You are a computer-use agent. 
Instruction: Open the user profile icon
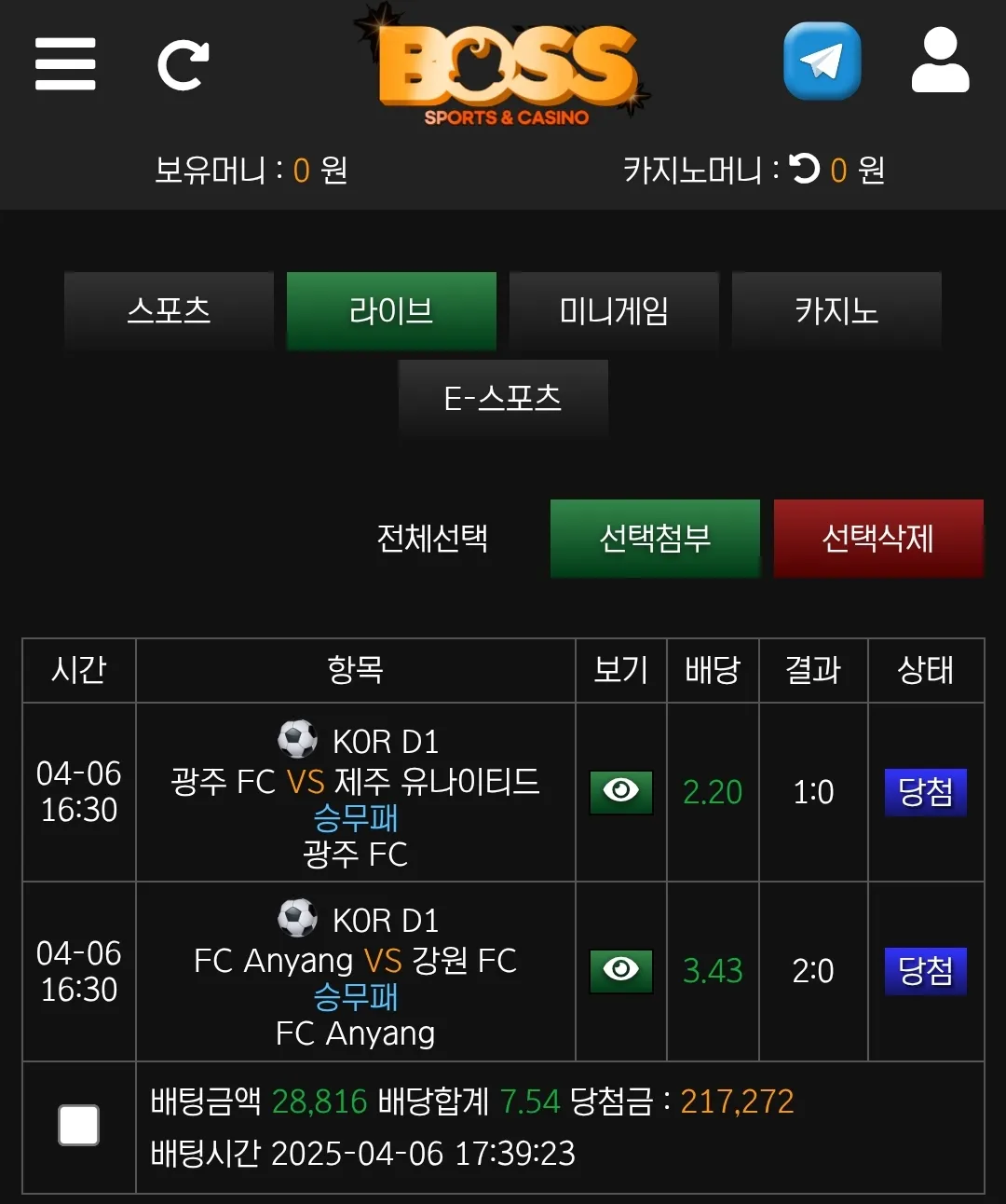[x=940, y=61]
